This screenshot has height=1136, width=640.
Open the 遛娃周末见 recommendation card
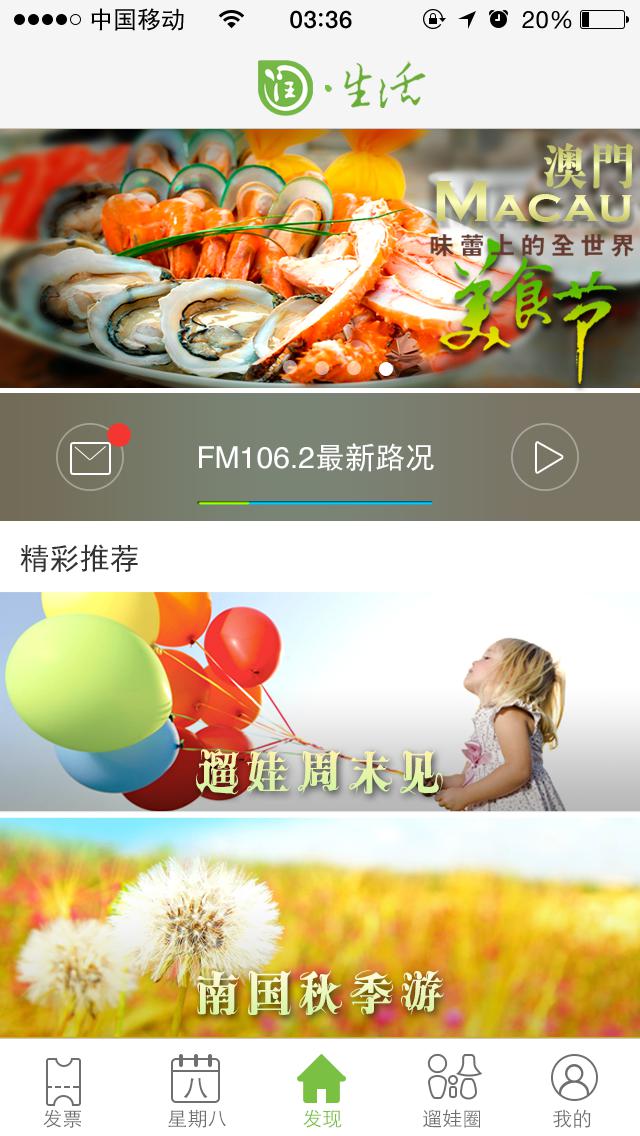click(x=320, y=700)
